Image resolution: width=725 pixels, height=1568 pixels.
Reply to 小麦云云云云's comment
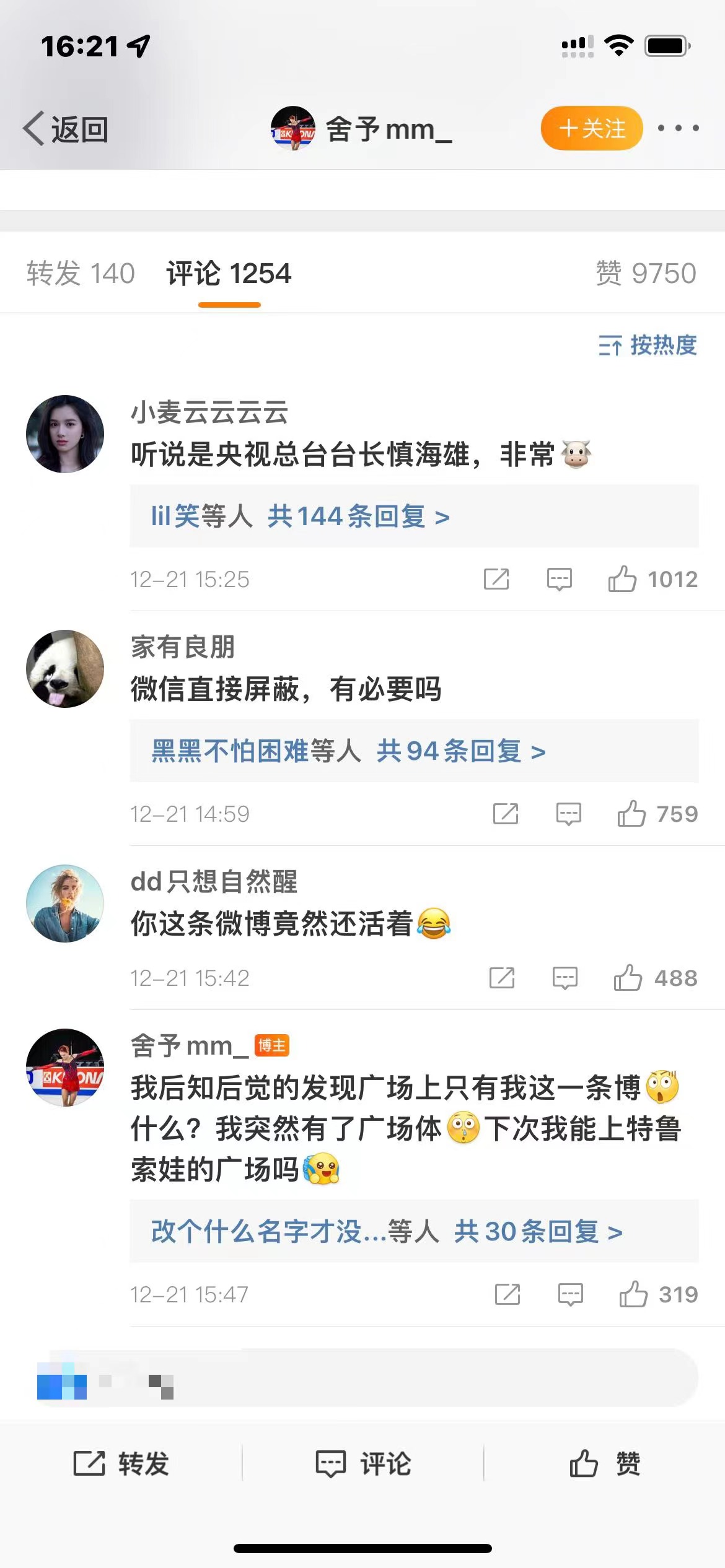coord(559,579)
